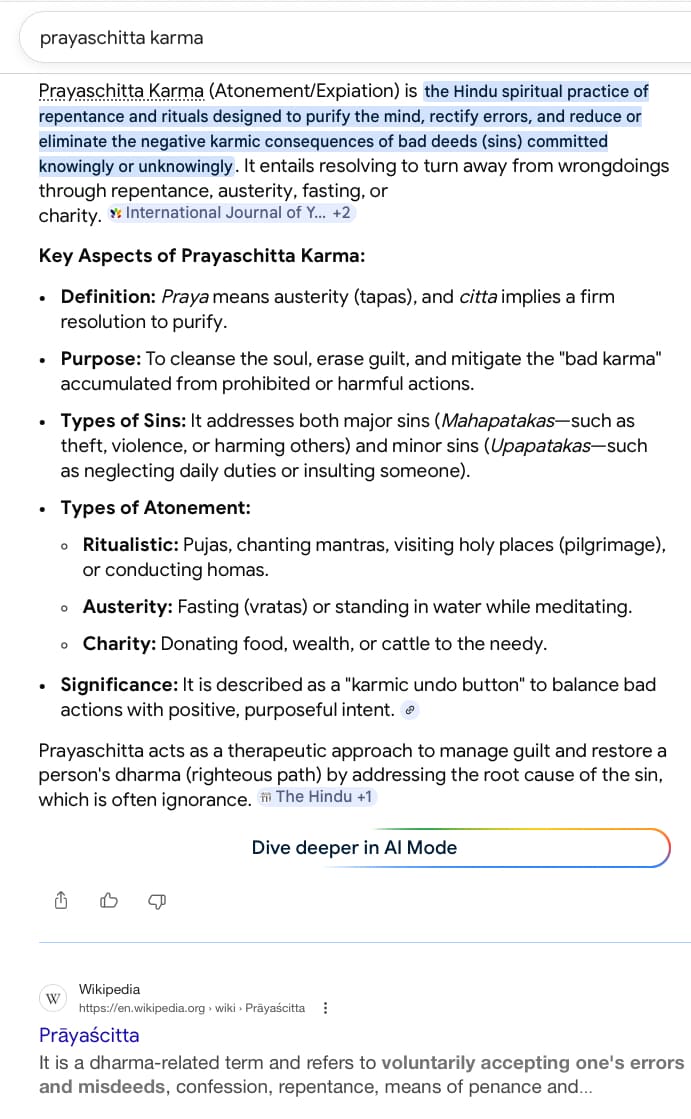This screenshot has width=691, height=1119.
Task: Open the link icon after Significance text
Action: pos(410,710)
